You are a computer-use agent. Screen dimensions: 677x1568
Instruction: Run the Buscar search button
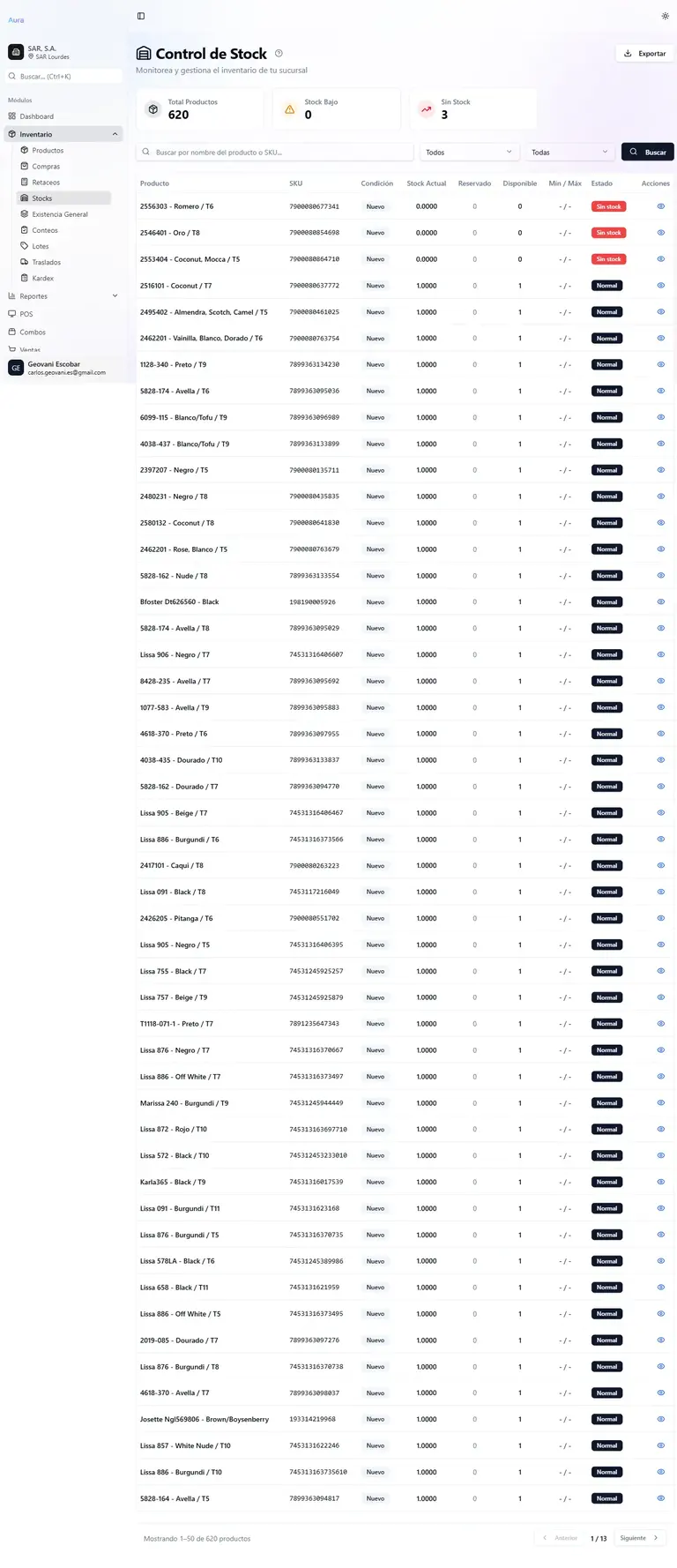coord(648,153)
